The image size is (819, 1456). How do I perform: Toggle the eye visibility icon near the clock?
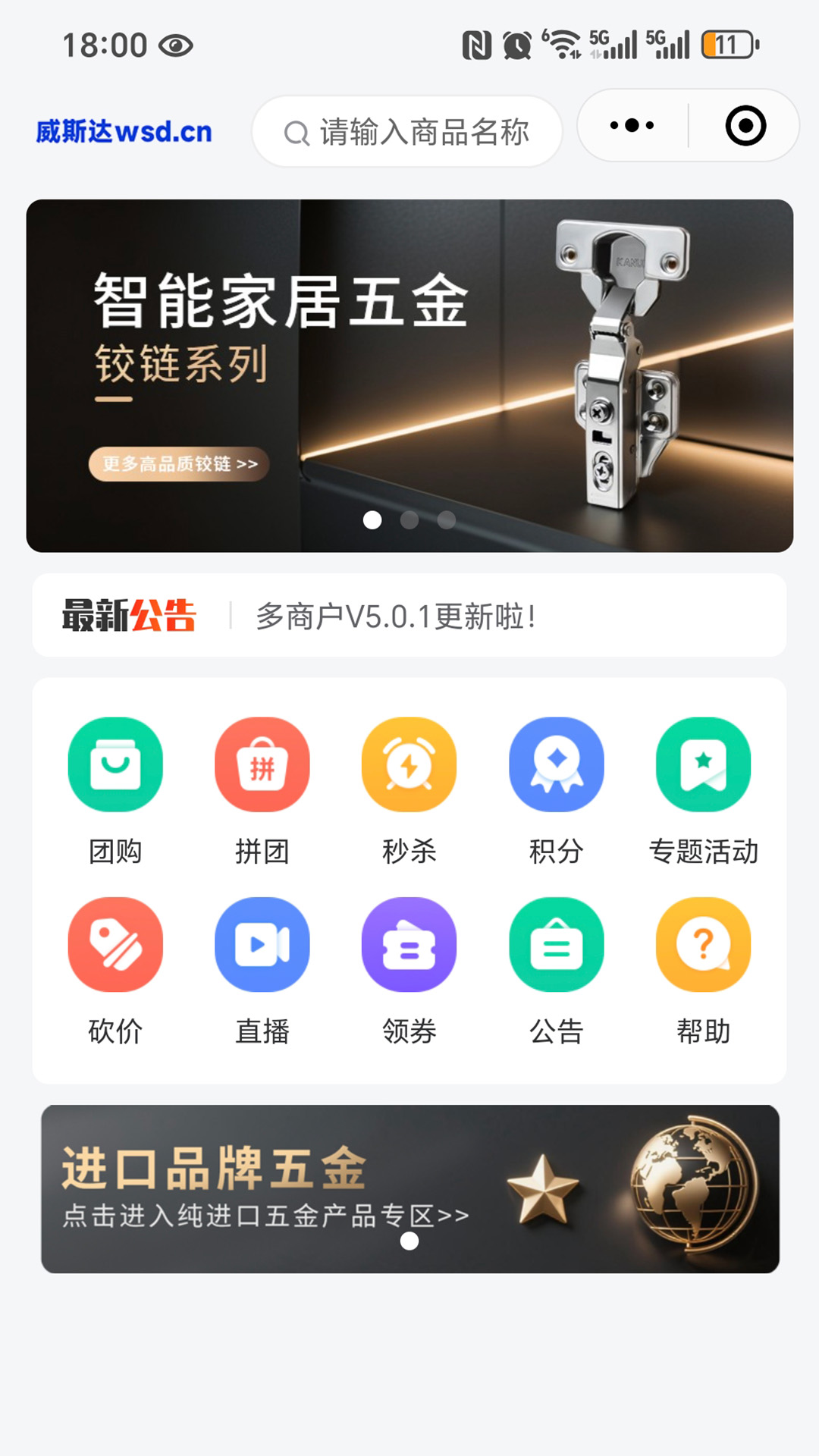pyautogui.click(x=176, y=47)
